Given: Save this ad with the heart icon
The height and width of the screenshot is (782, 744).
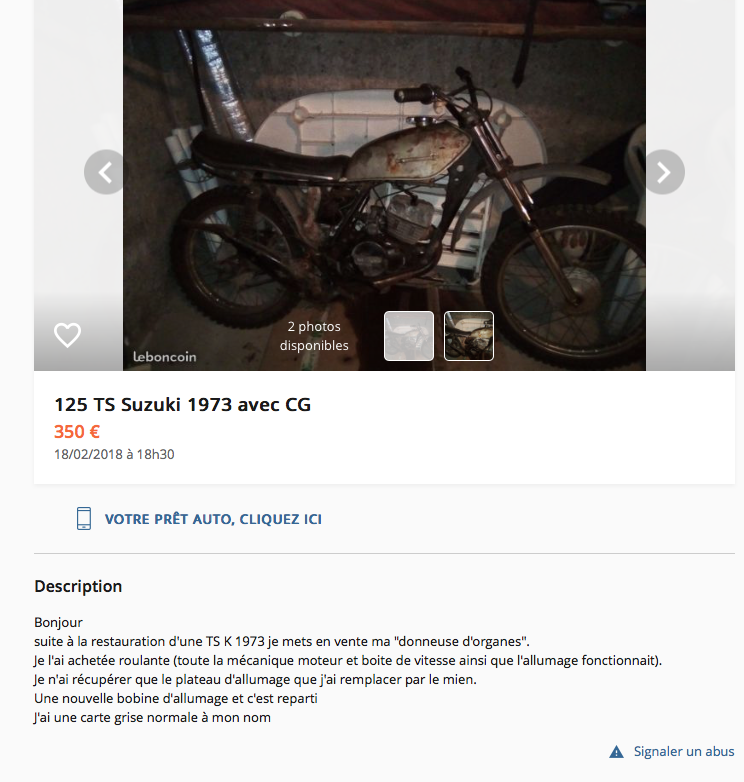Looking at the screenshot, I should (67, 335).
